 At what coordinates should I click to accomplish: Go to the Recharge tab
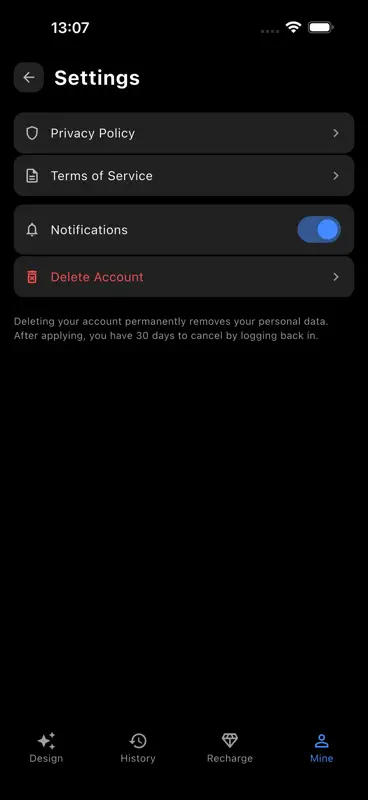coord(230,748)
